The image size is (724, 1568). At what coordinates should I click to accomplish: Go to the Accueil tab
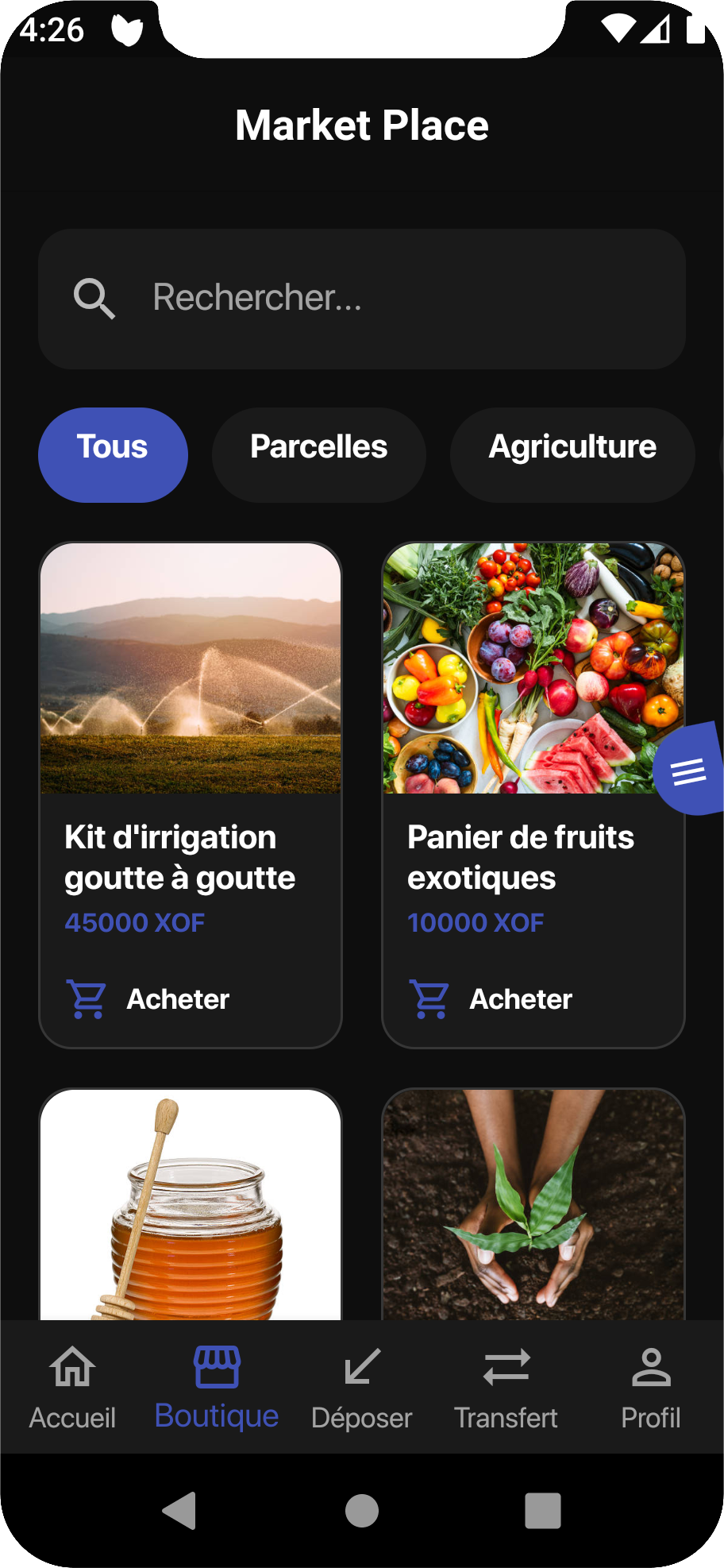(x=72, y=1387)
